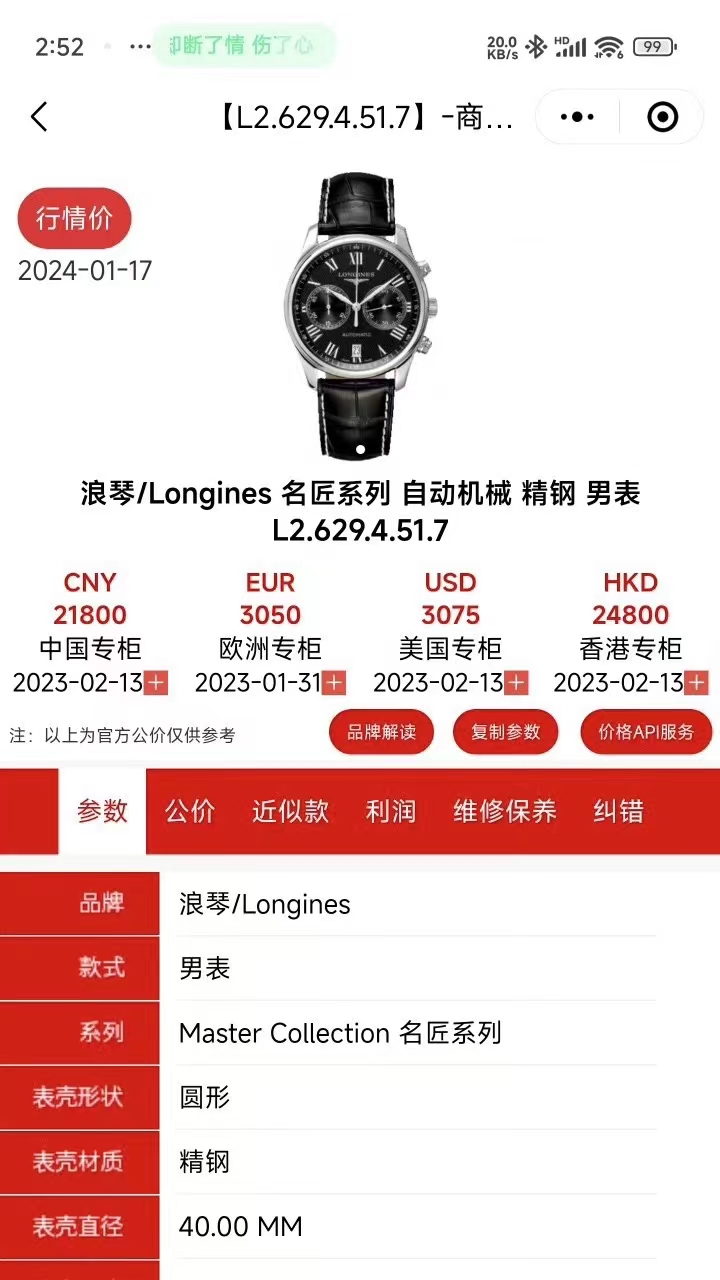Viewport: 720px width, 1280px height.
Task: Copy specs with the 复制参数 button
Action: point(505,732)
